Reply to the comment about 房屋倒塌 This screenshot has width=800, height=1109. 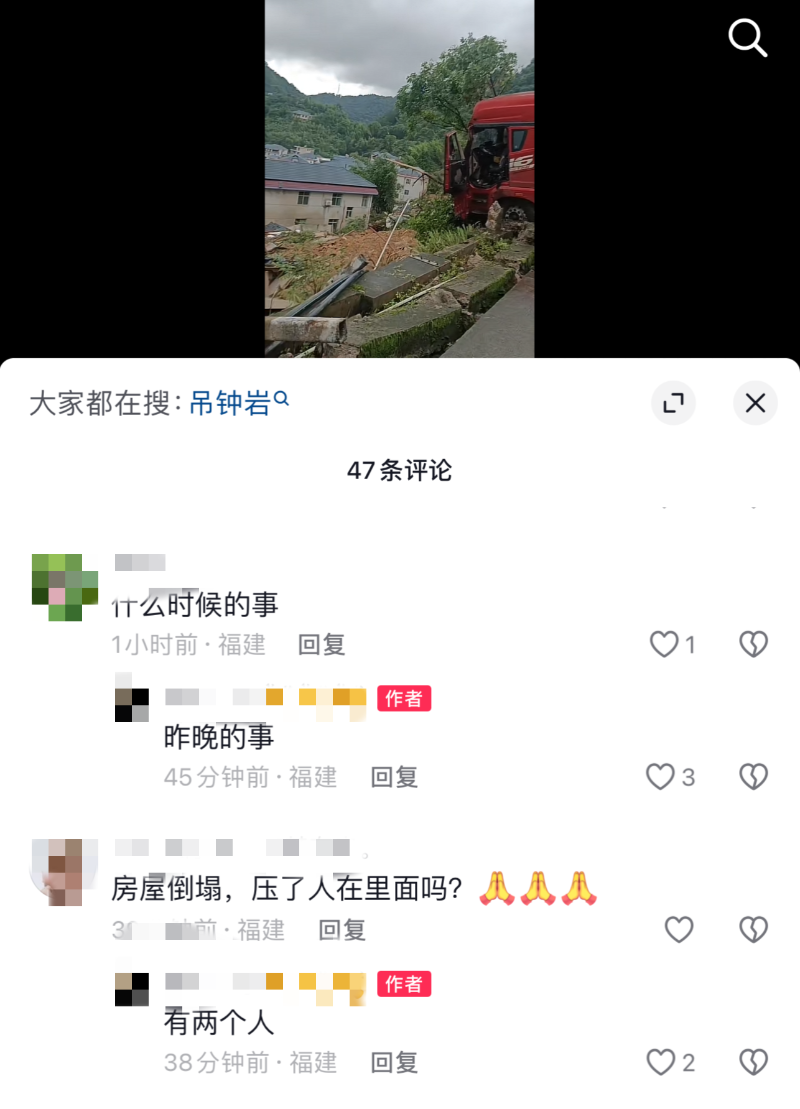click(342, 930)
